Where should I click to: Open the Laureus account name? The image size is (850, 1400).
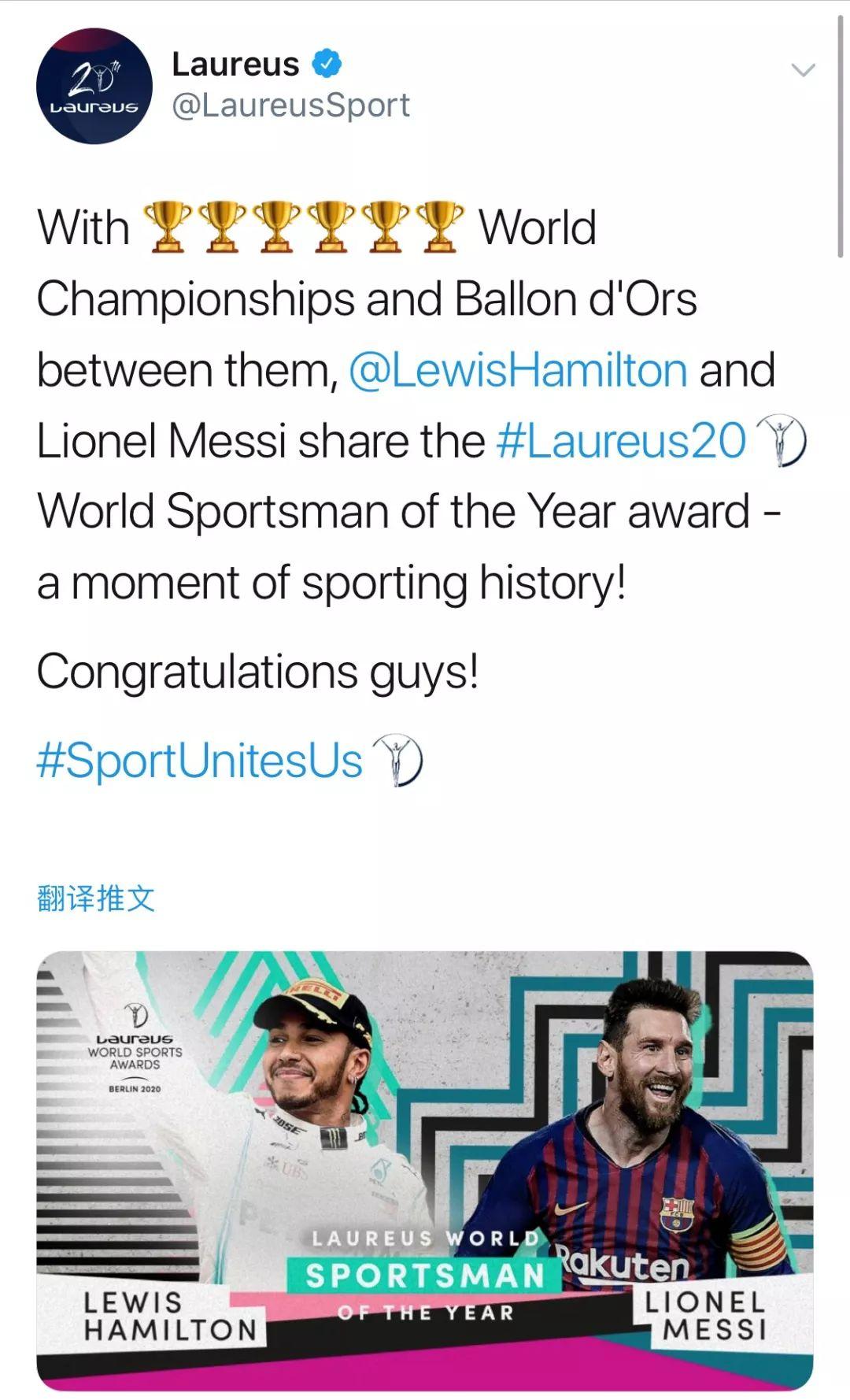(235, 65)
